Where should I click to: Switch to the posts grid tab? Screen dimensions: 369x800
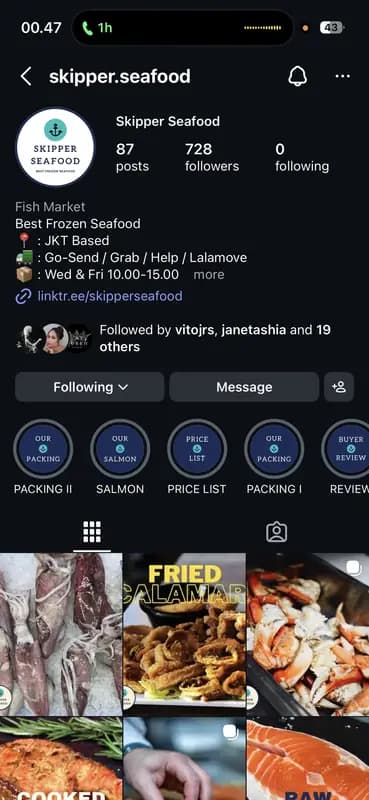[x=92, y=532]
